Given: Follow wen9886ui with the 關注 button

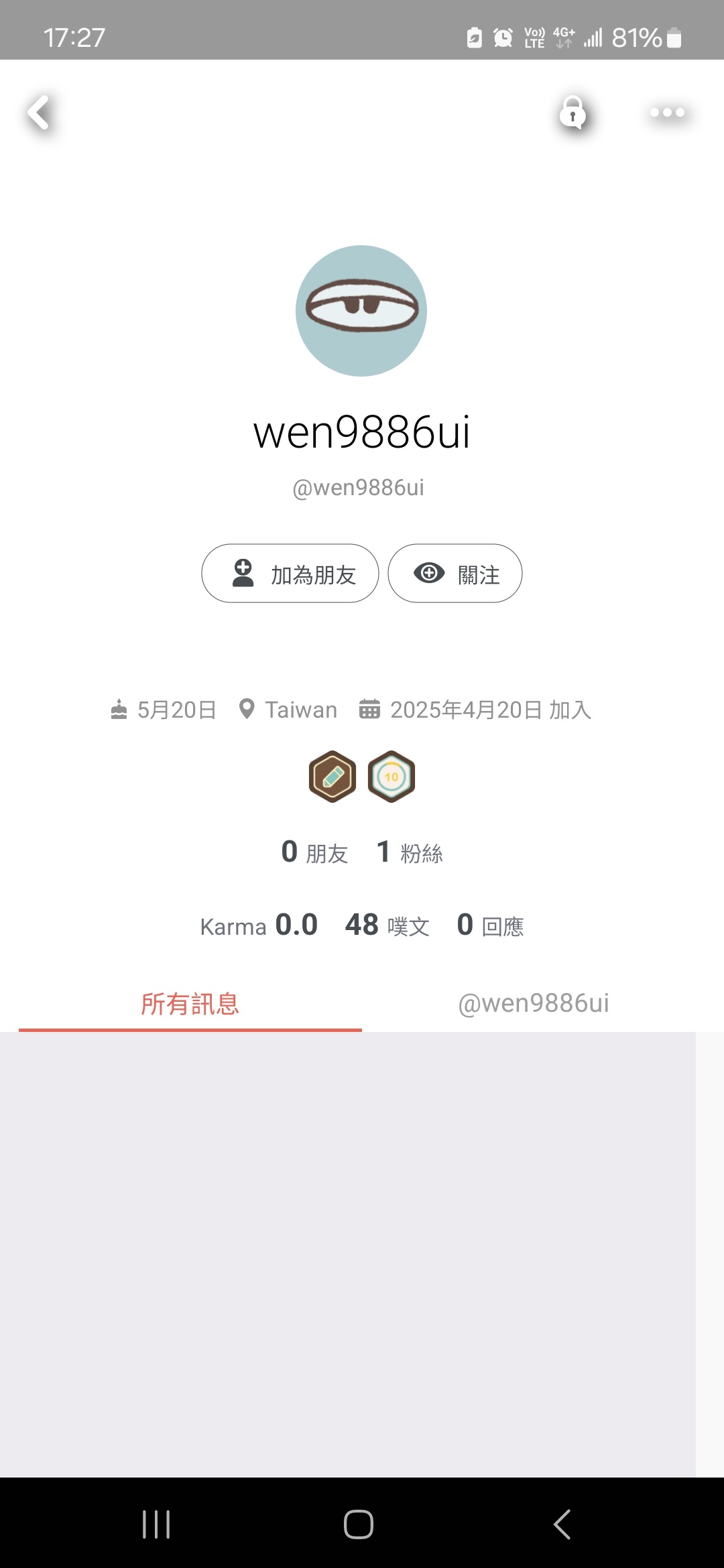Looking at the screenshot, I should 455,574.
